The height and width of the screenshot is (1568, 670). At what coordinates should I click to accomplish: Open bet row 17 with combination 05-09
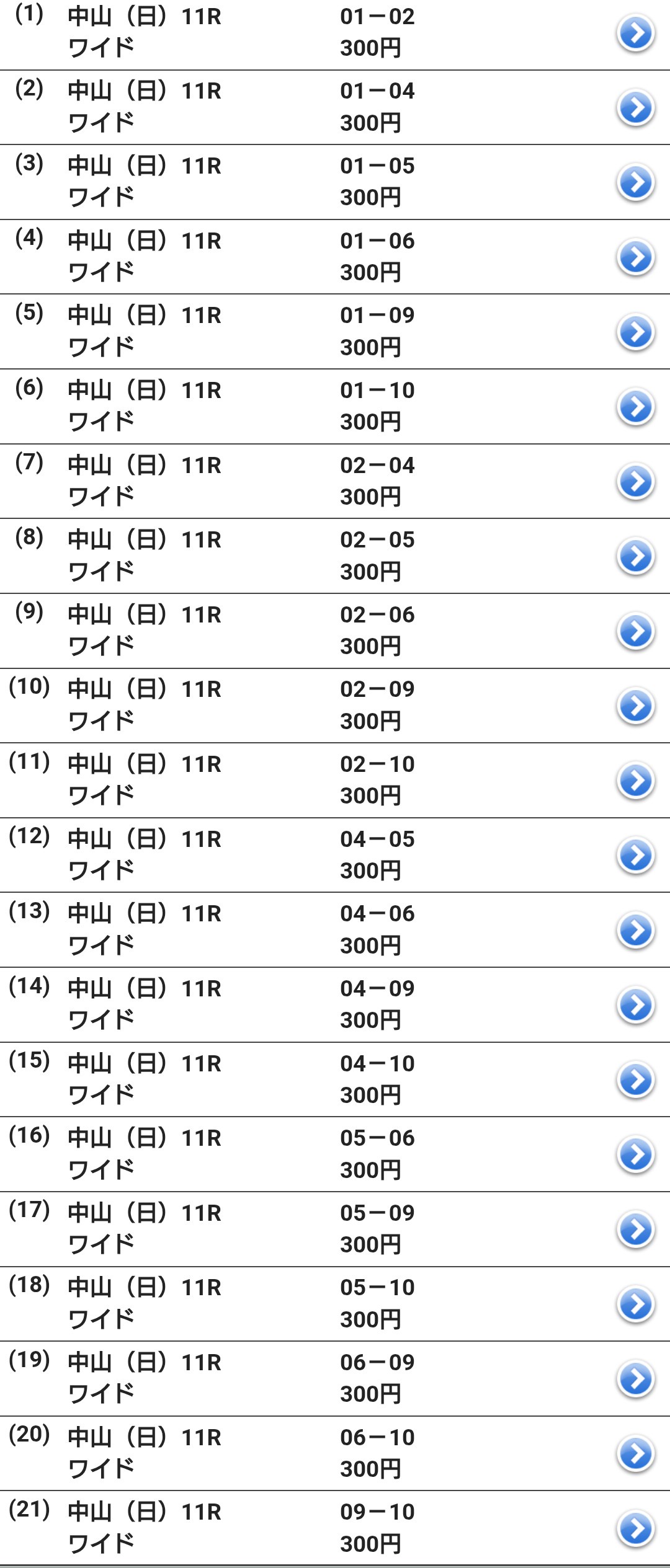636,1229
